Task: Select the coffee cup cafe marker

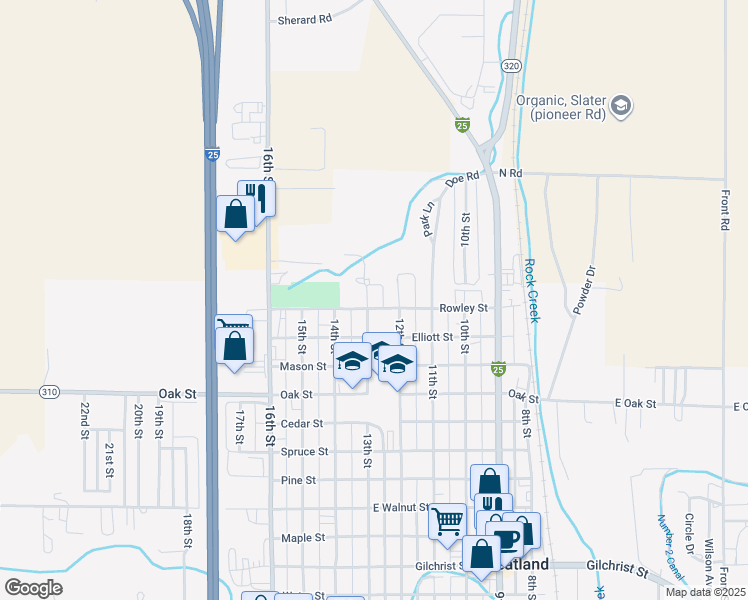Action: pyautogui.click(x=506, y=538)
